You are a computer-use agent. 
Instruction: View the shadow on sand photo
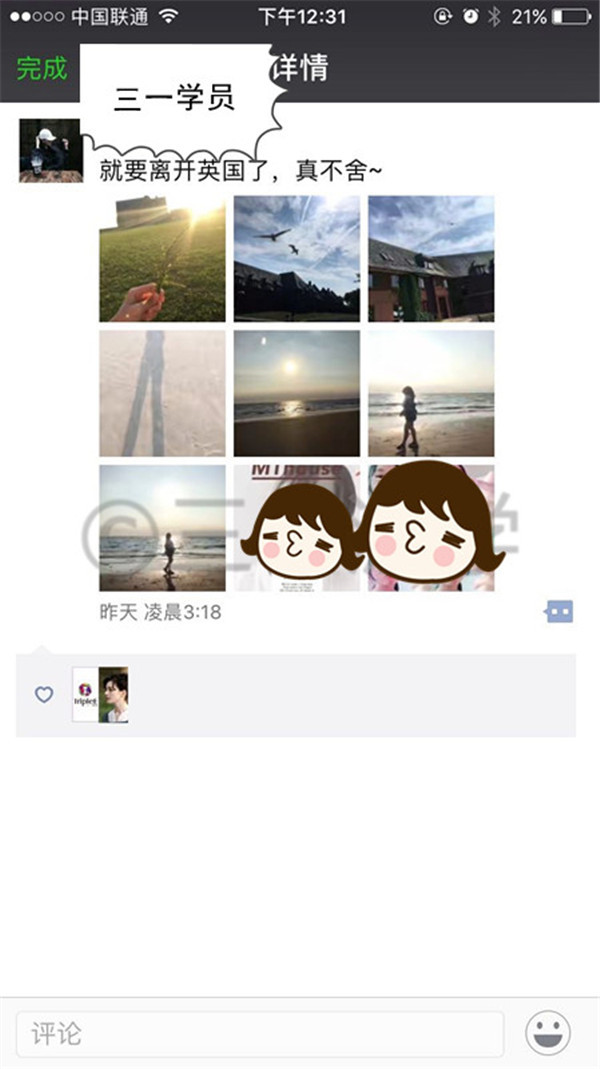click(162, 393)
